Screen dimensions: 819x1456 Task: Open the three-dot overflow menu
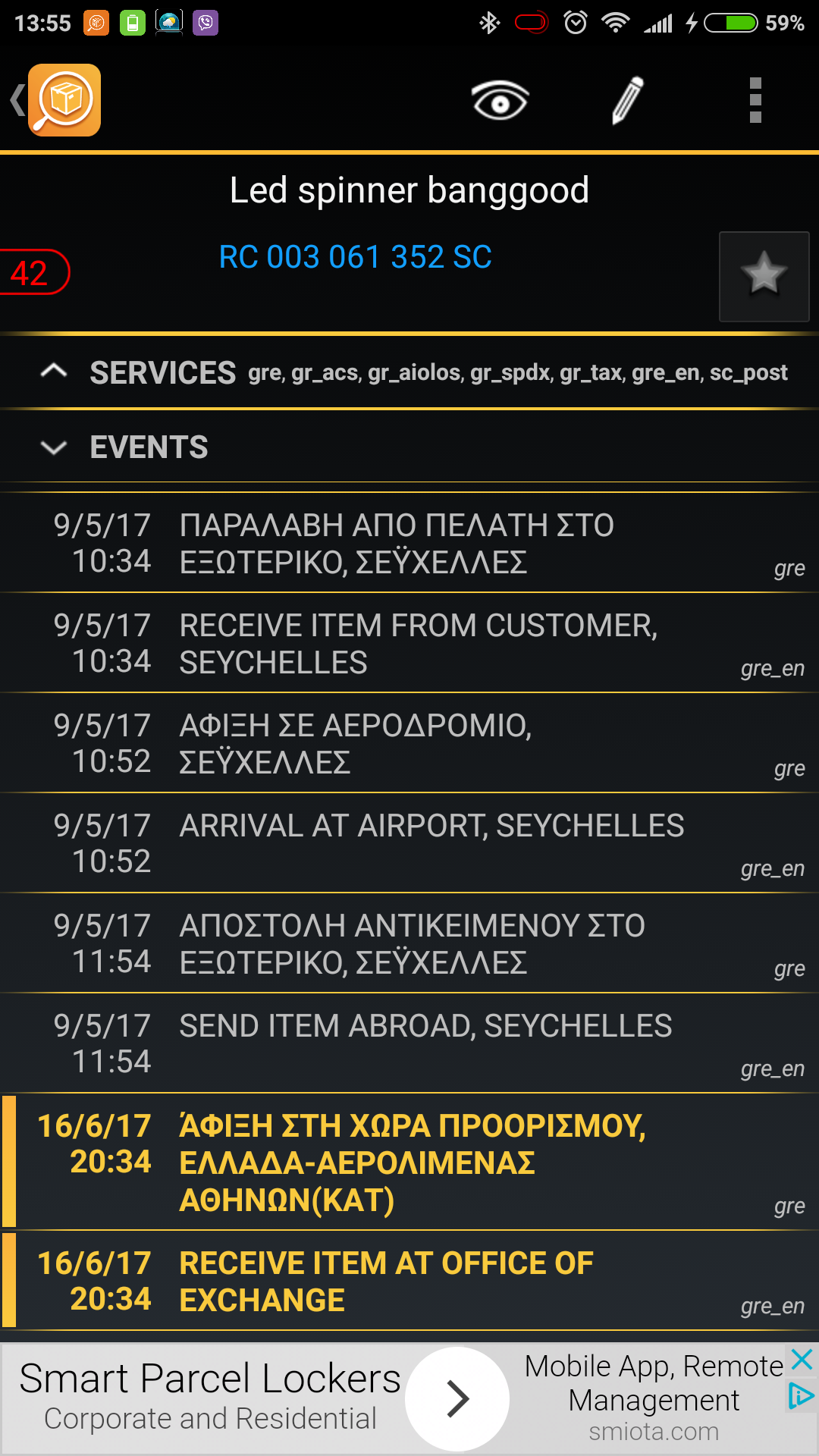coord(755,100)
